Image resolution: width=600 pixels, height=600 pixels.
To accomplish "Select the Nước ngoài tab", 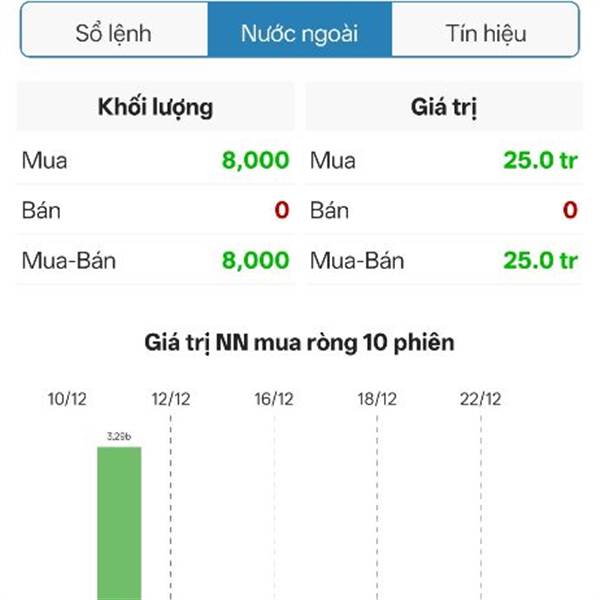I will tap(299, 32).
